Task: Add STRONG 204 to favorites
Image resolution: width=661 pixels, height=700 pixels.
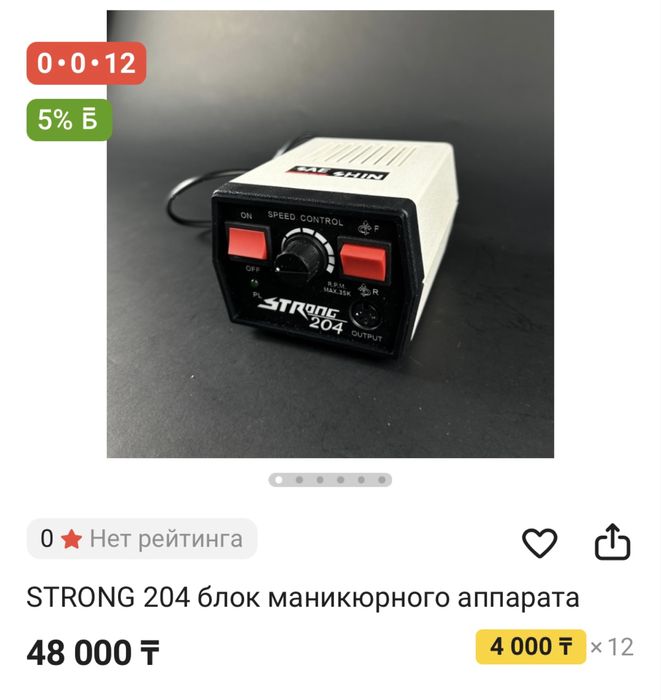Action: pos(540,543)
